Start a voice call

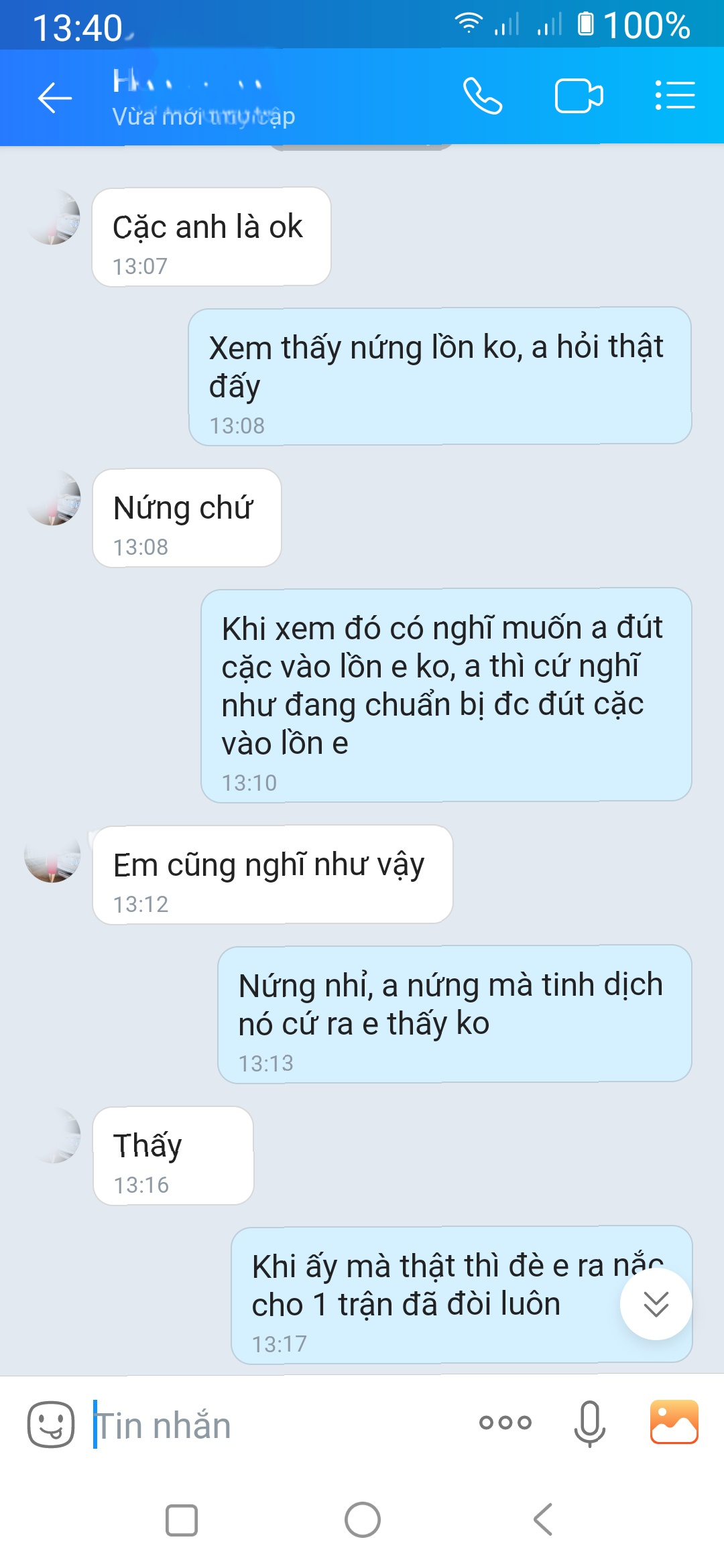coord(482,96)
